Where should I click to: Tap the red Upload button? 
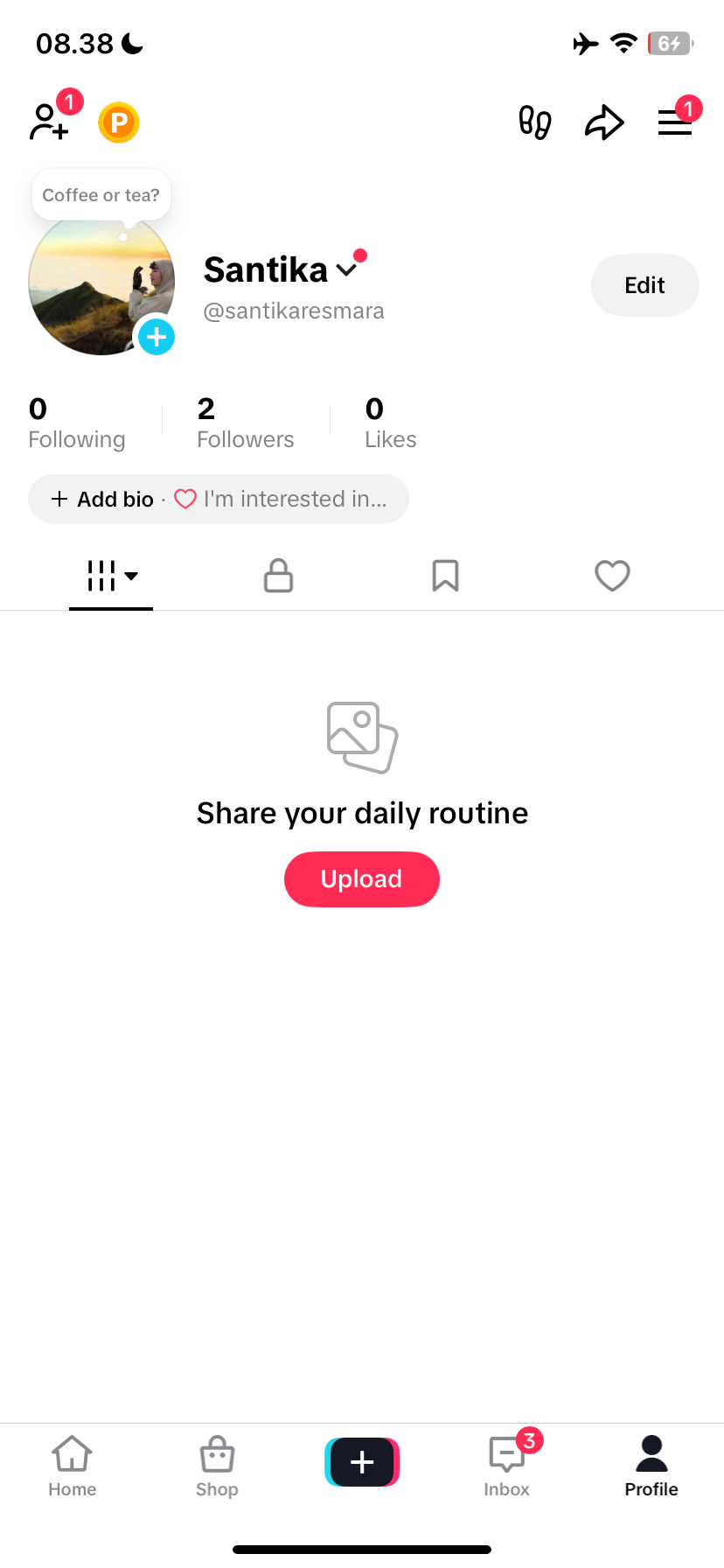point(361,878)
